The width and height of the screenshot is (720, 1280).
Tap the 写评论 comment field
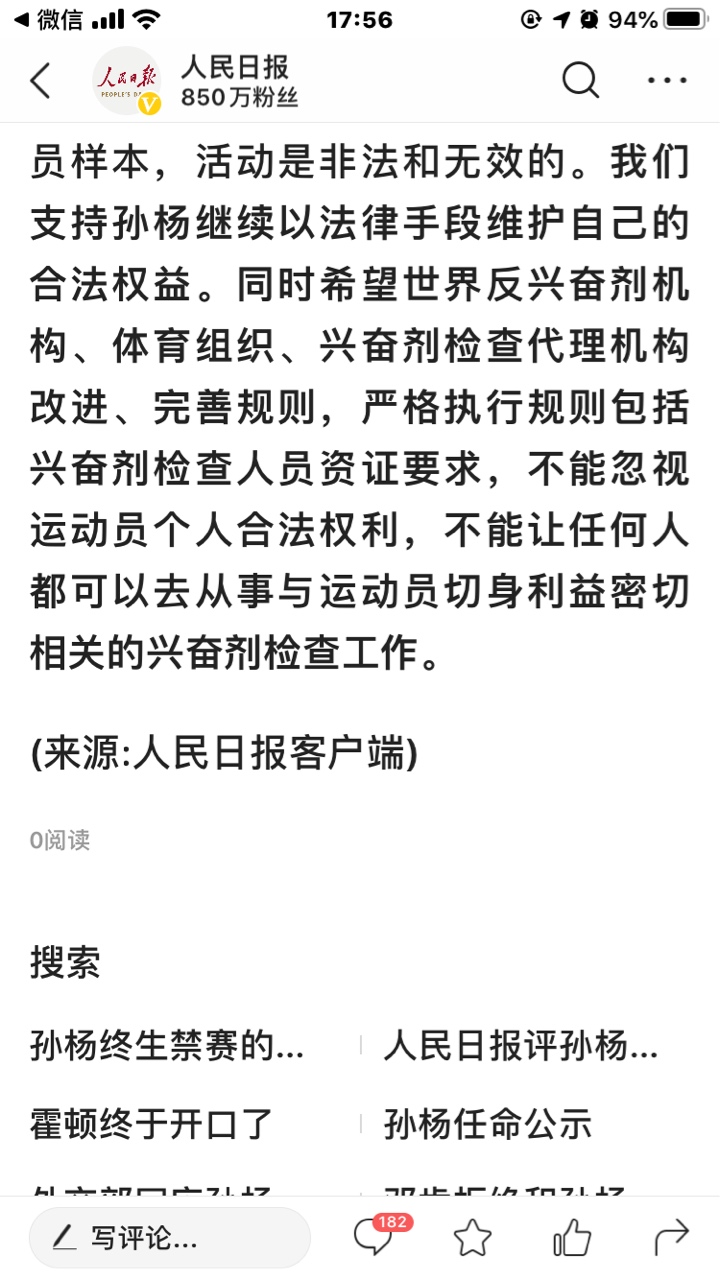tap(170, 1238)
